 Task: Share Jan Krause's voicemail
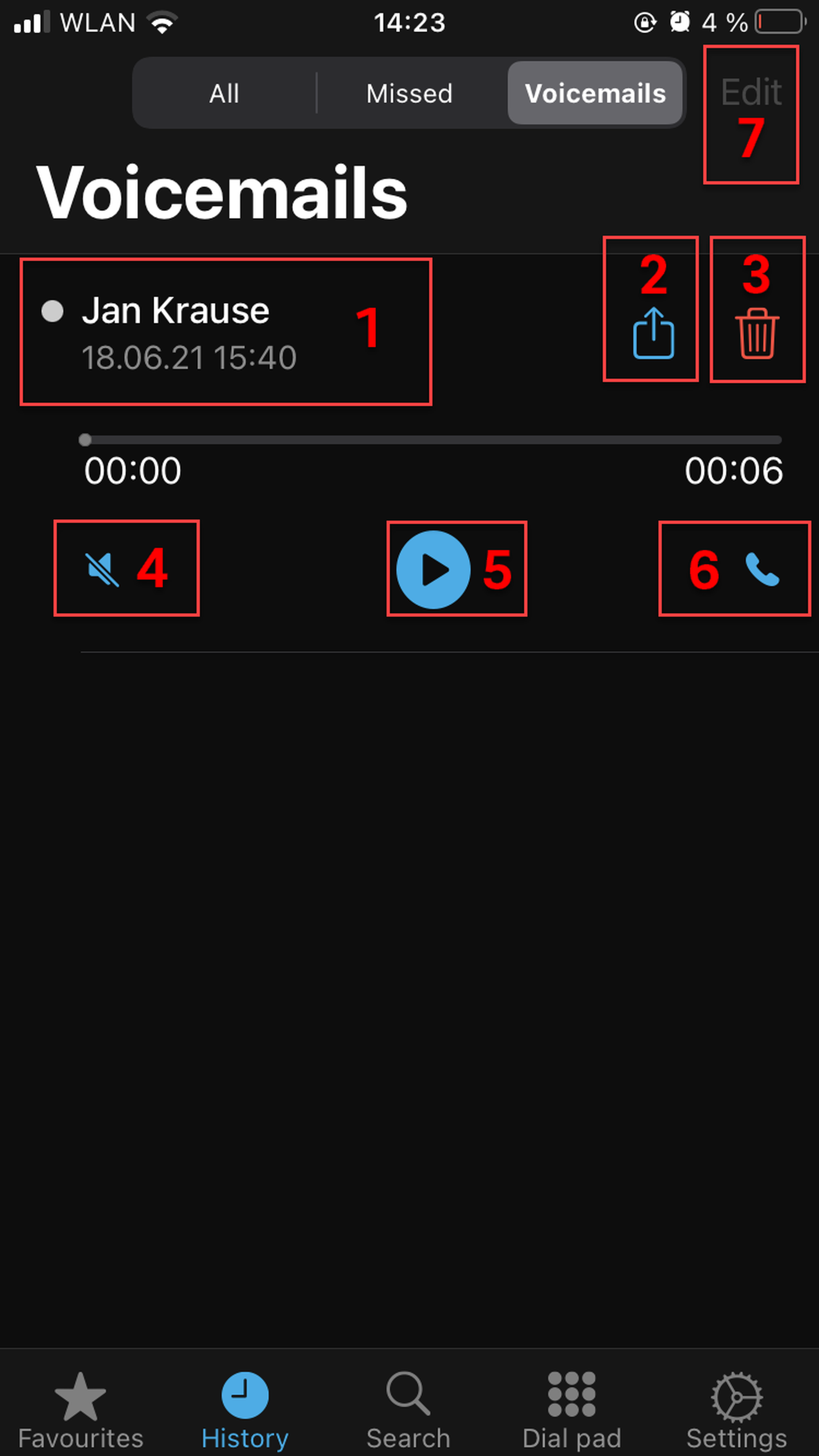coord(653,334)
